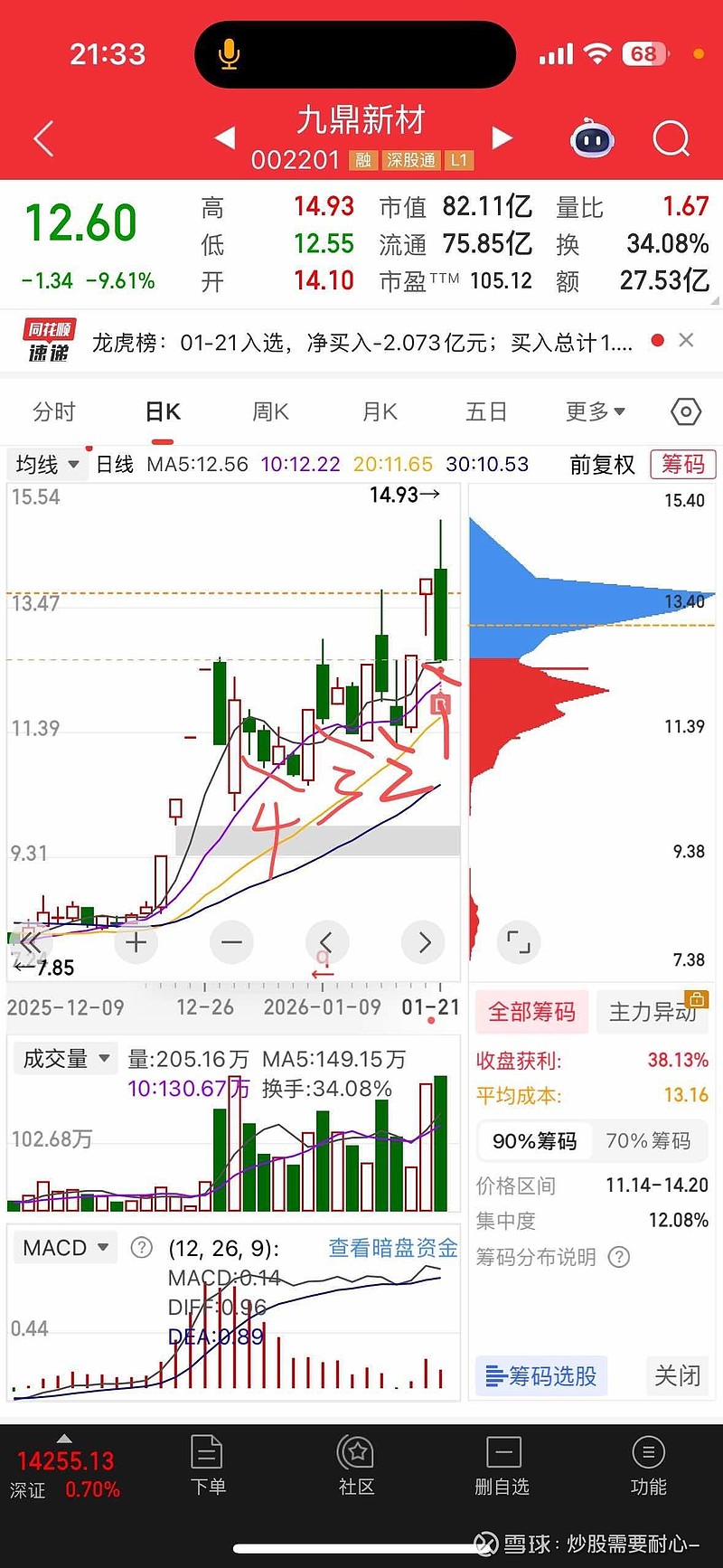Open the 下单 trade button
The image size is (723, 1568).
208,1465
